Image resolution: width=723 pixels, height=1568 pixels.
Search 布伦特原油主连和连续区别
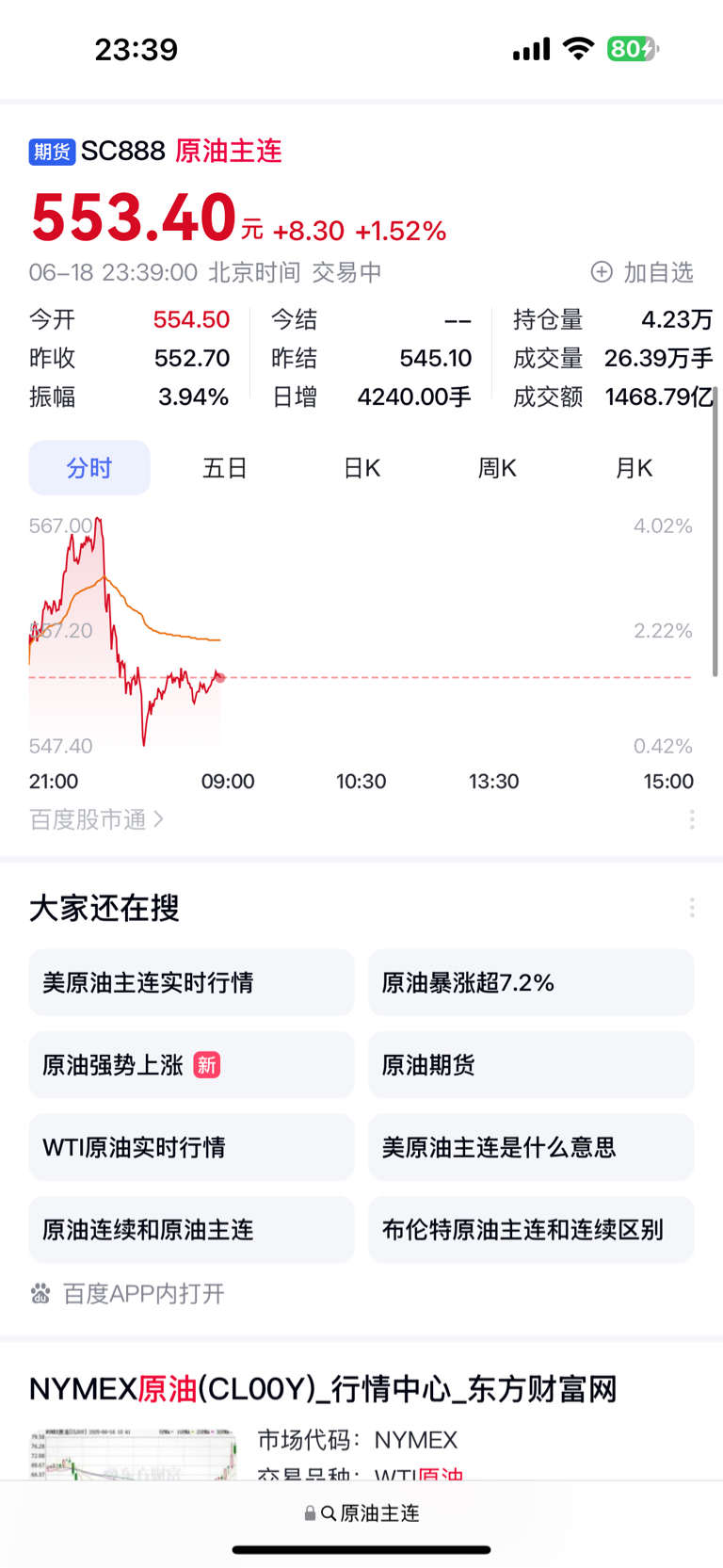click(x=531, y=1230)
